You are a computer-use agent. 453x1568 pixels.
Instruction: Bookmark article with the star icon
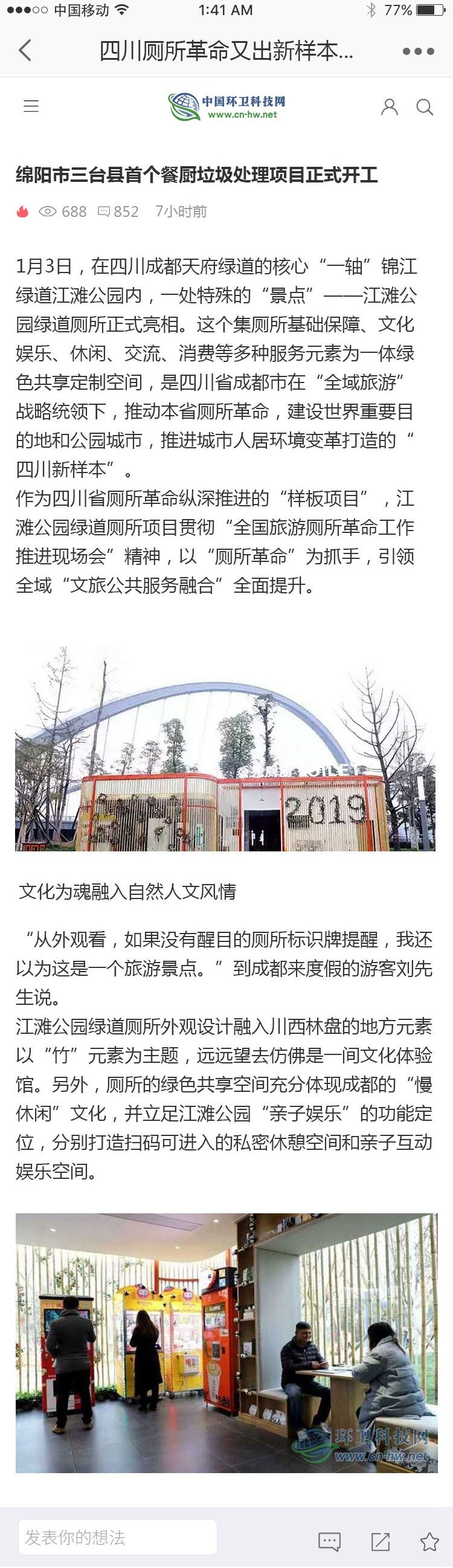(x=429, y=1541)
